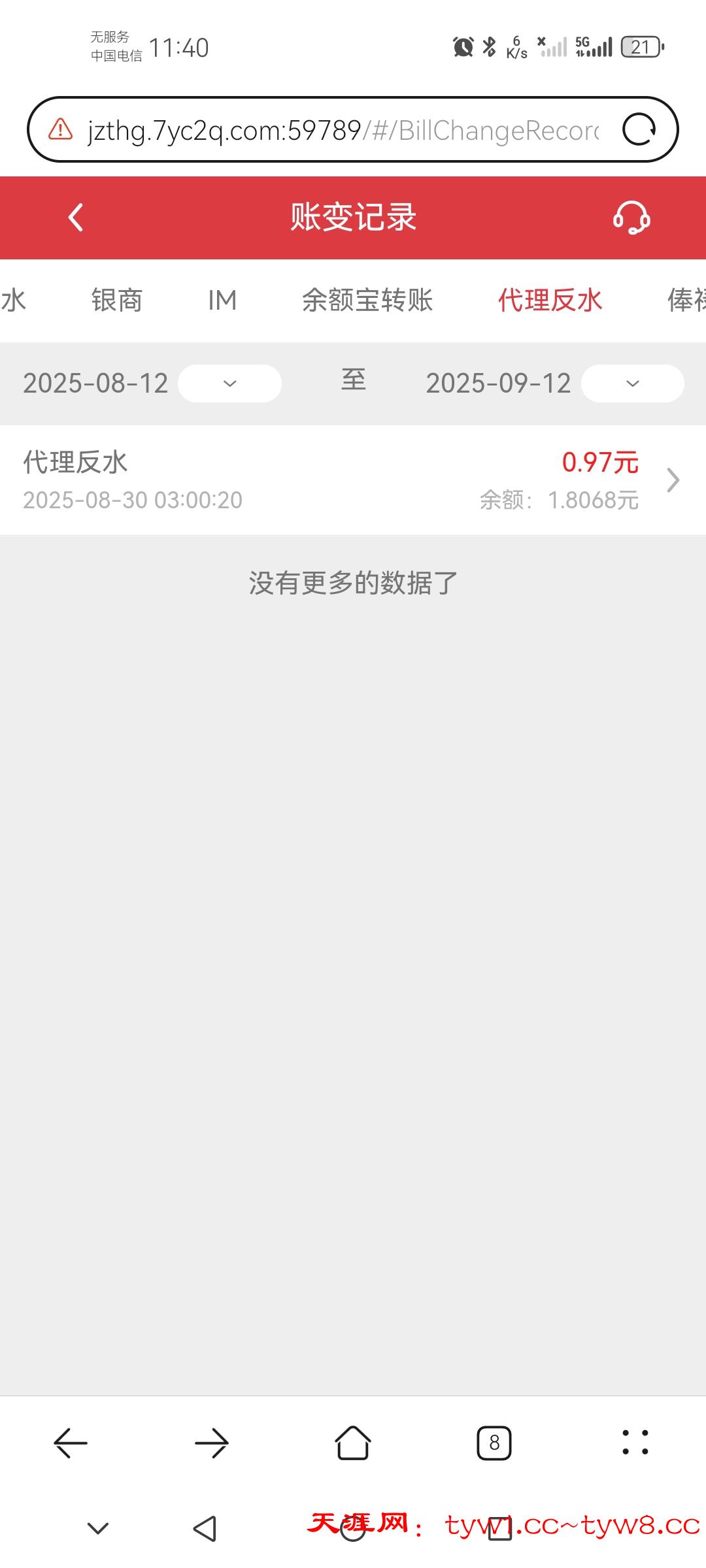Select the 俸禄 category on the far right
The width and height of the screenshot is (706, 1568).
point(690,300)
